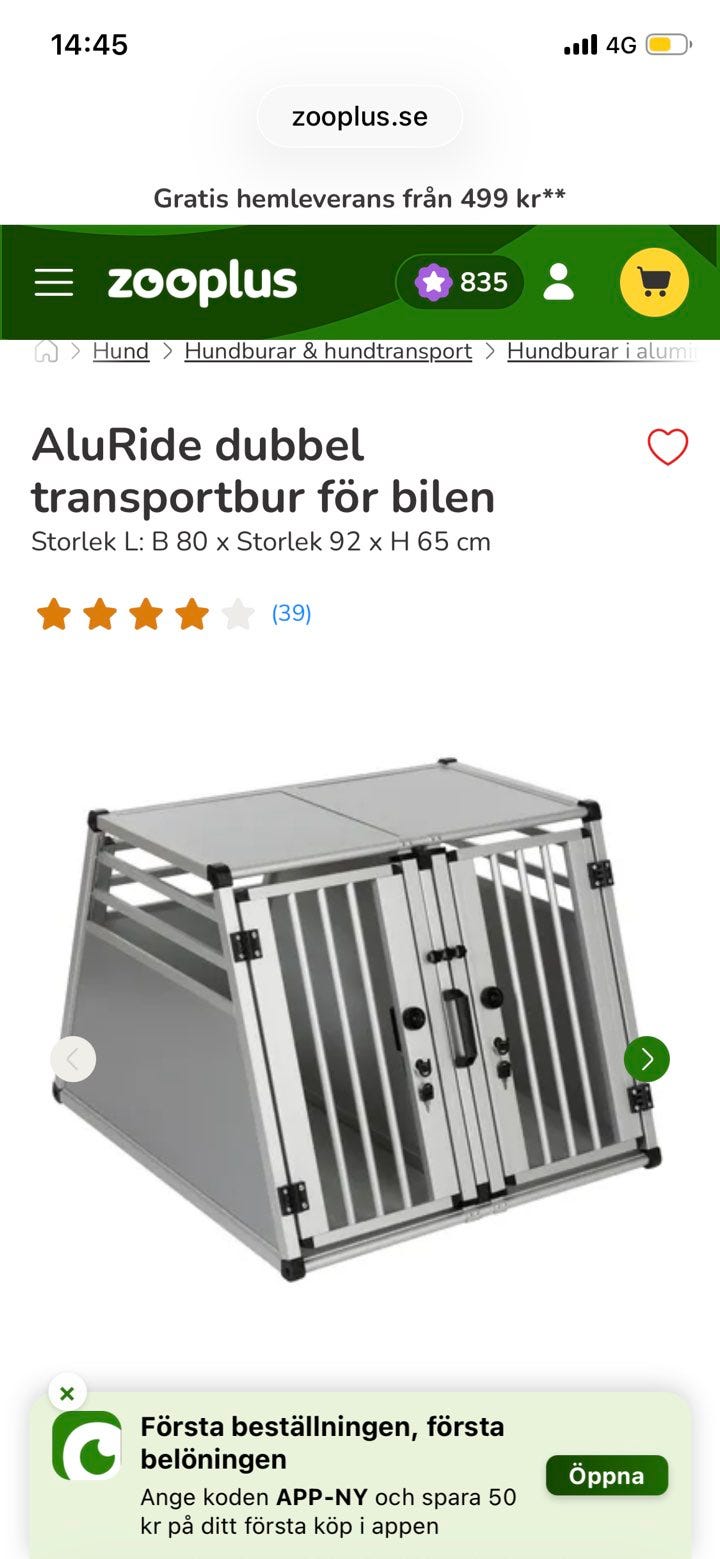
Task: Open the Hundburar & hundtransport category
Action: 328,351
